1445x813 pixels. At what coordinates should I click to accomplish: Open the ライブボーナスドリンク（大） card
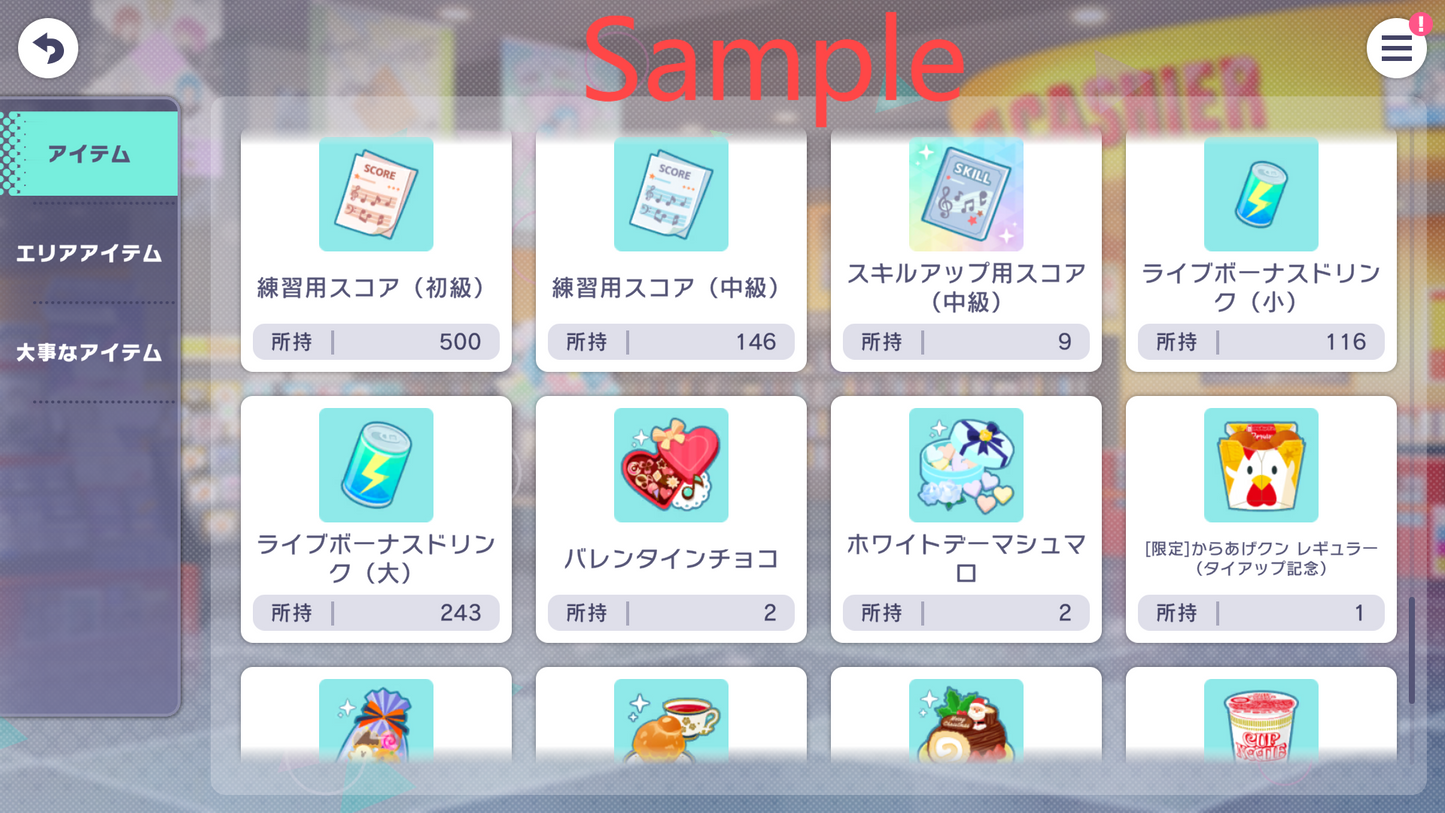coord(376,519)
